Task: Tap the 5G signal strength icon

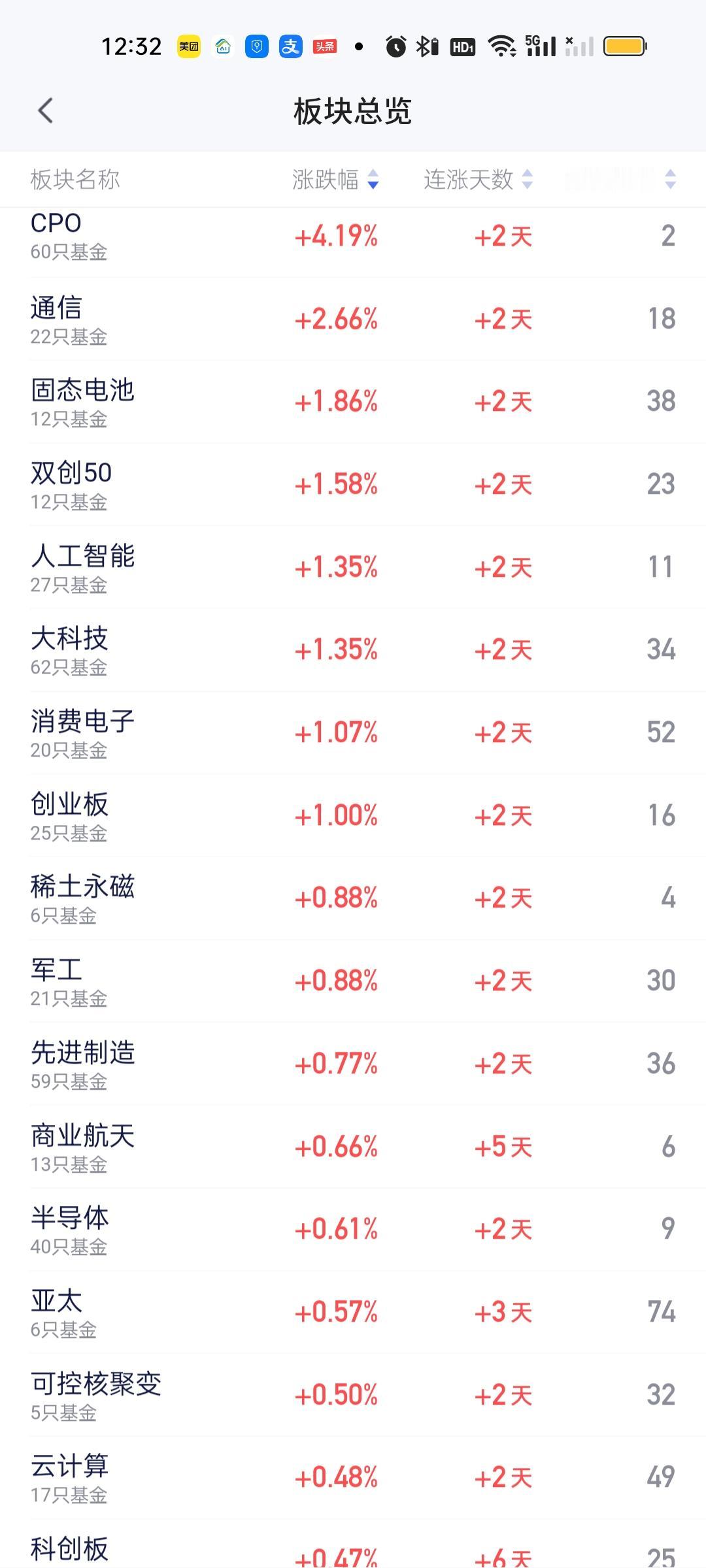Action: 540,46
